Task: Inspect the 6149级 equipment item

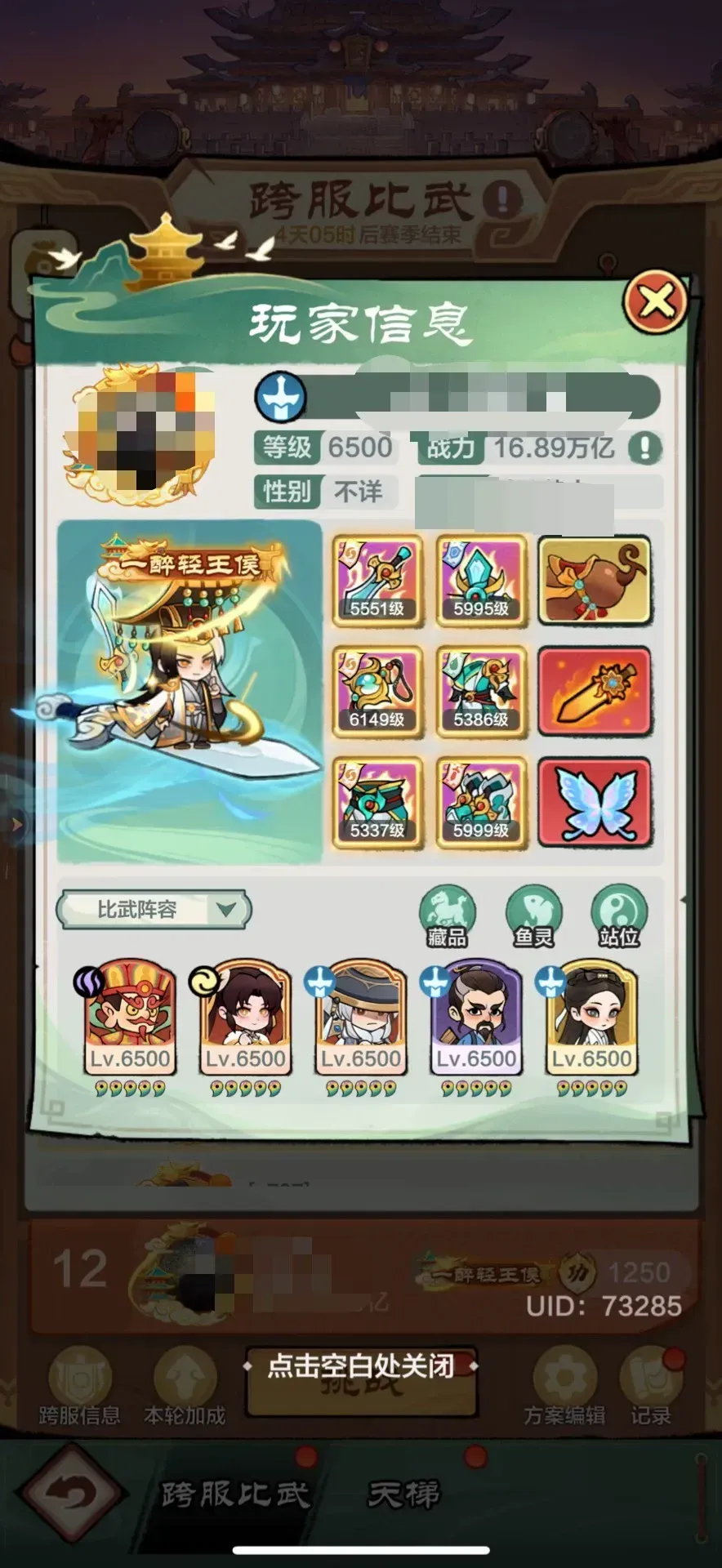Action: 377,692
